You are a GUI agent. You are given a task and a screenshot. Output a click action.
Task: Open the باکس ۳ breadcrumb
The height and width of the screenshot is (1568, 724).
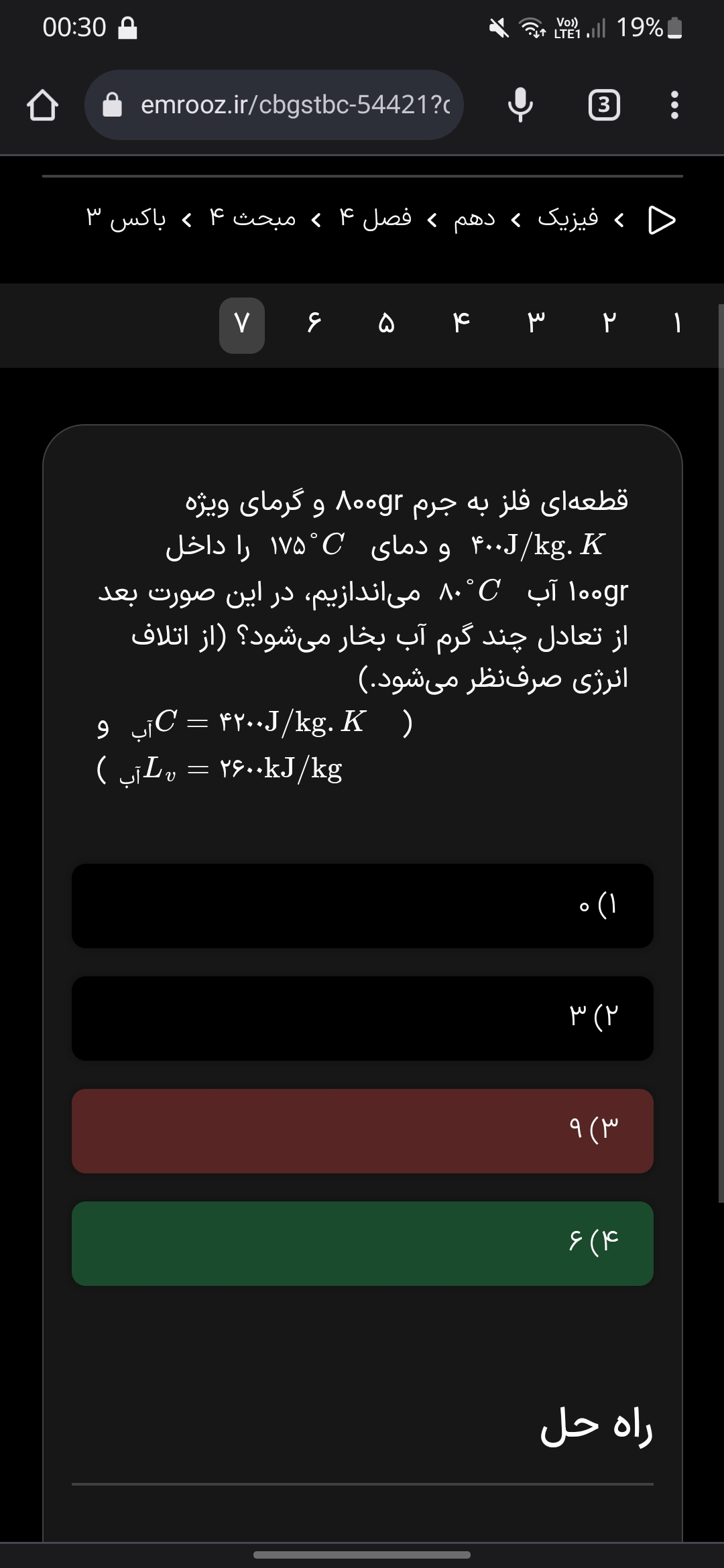coord(126,218)
